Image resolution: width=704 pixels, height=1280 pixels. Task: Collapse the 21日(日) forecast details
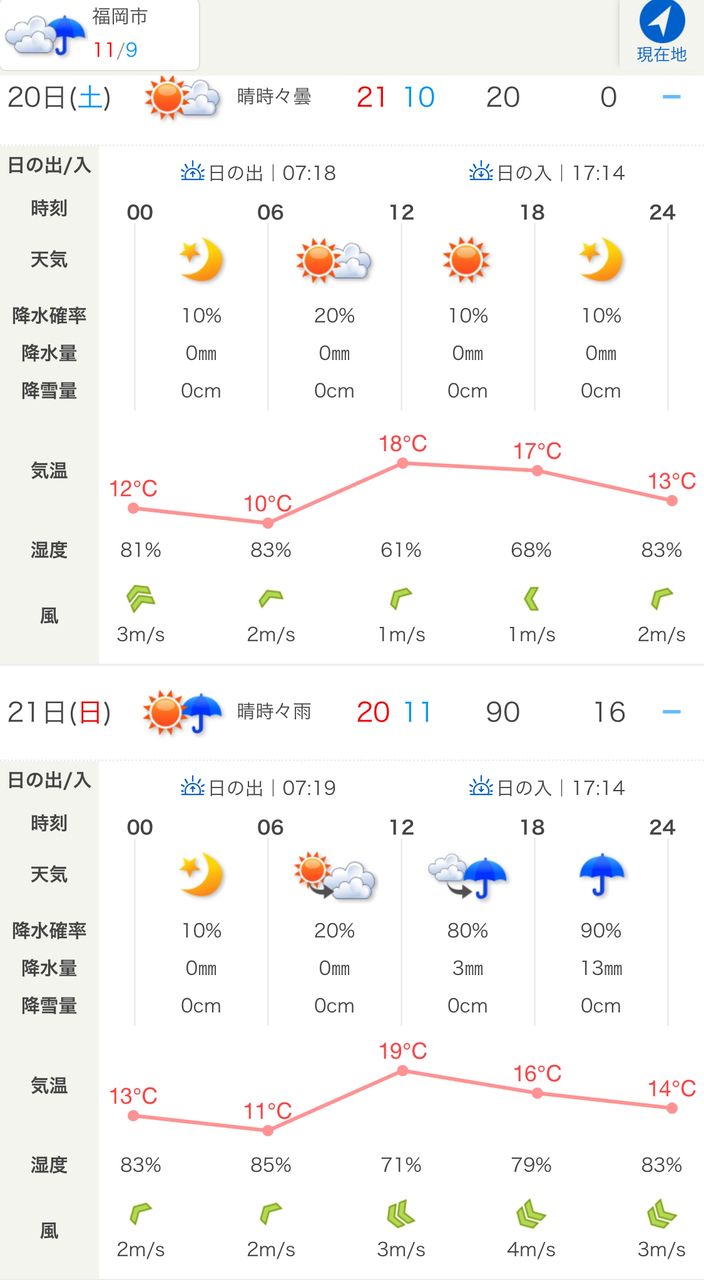click(x=671, y=712)
